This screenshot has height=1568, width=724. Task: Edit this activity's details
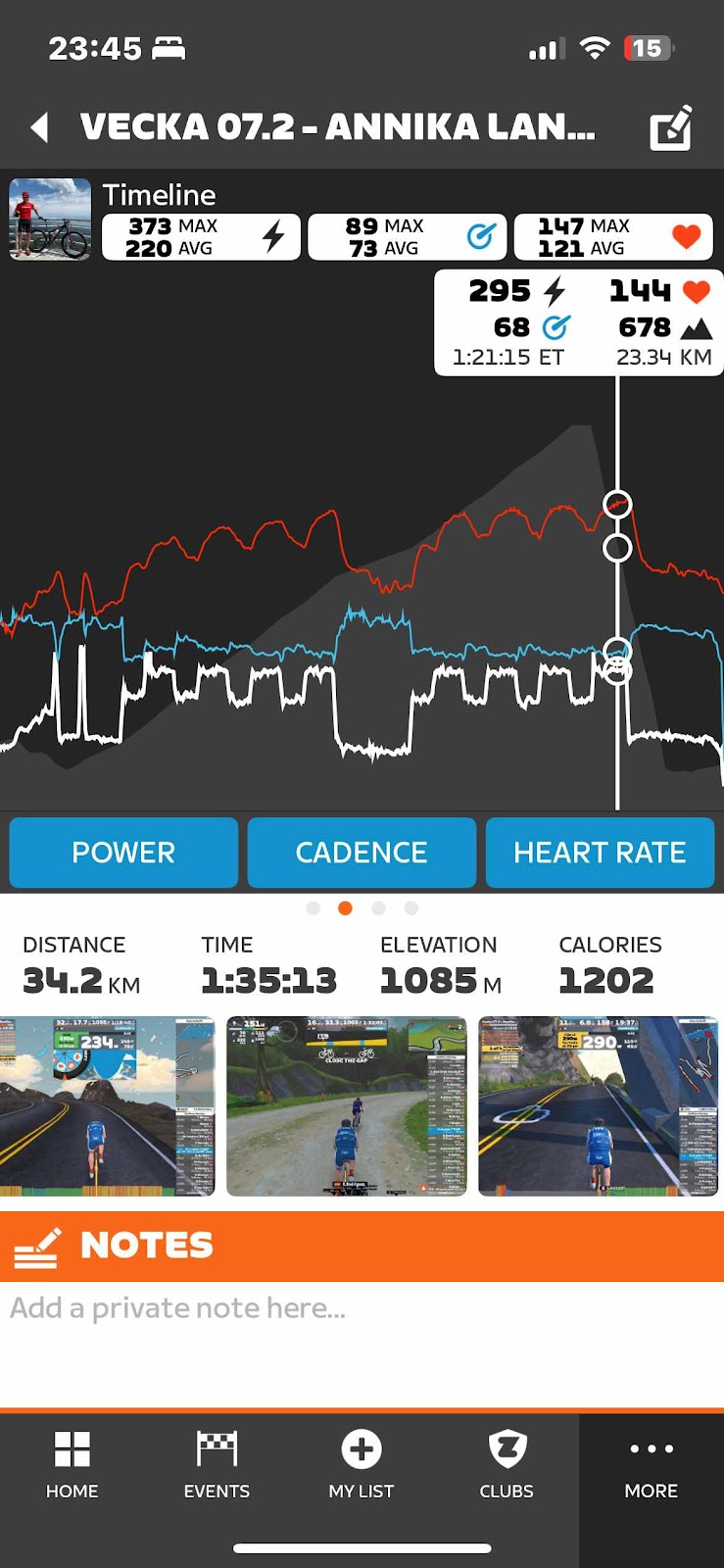click(x=671, y=127)
